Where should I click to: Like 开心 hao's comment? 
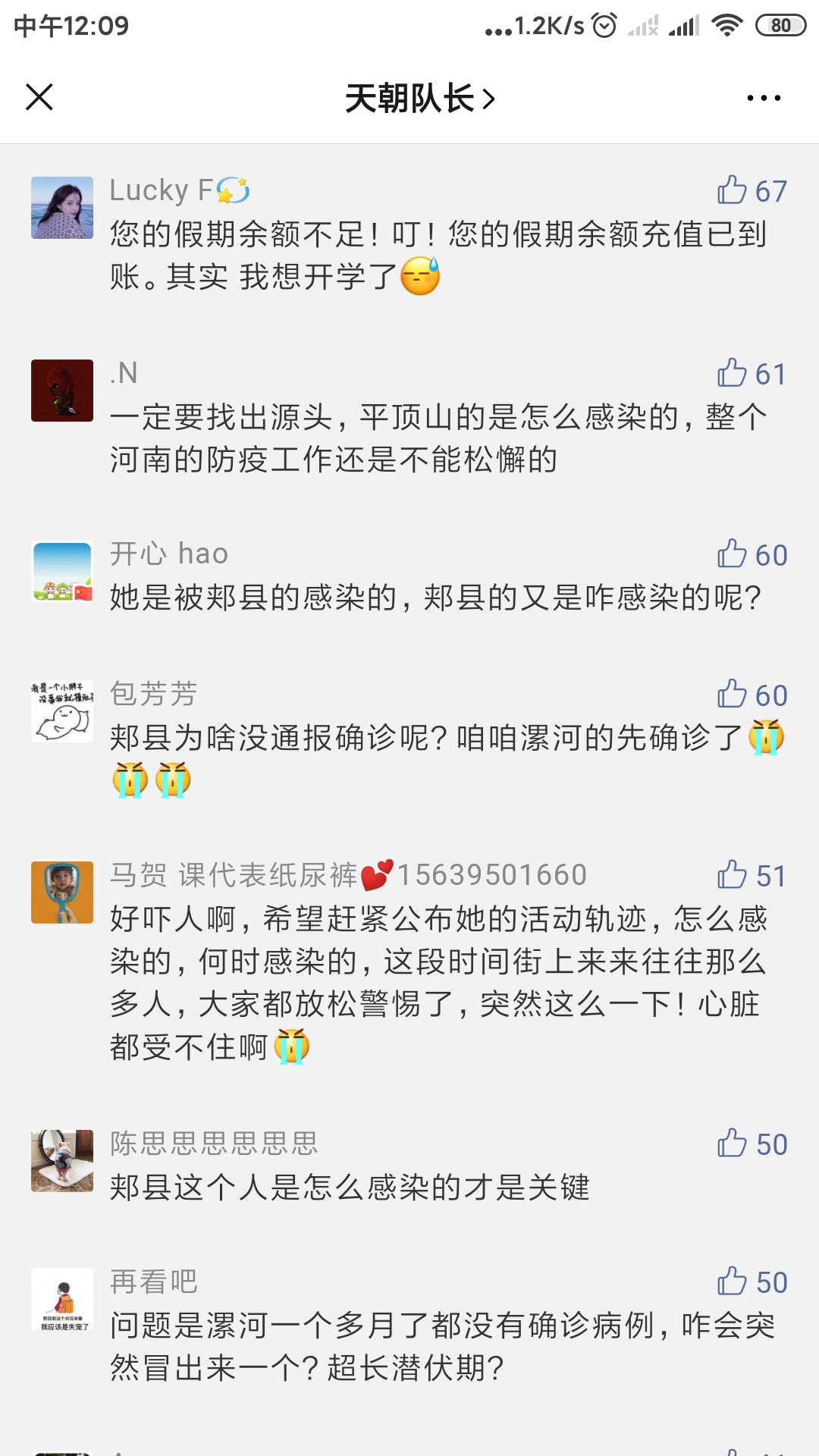[x=733, y=554]
